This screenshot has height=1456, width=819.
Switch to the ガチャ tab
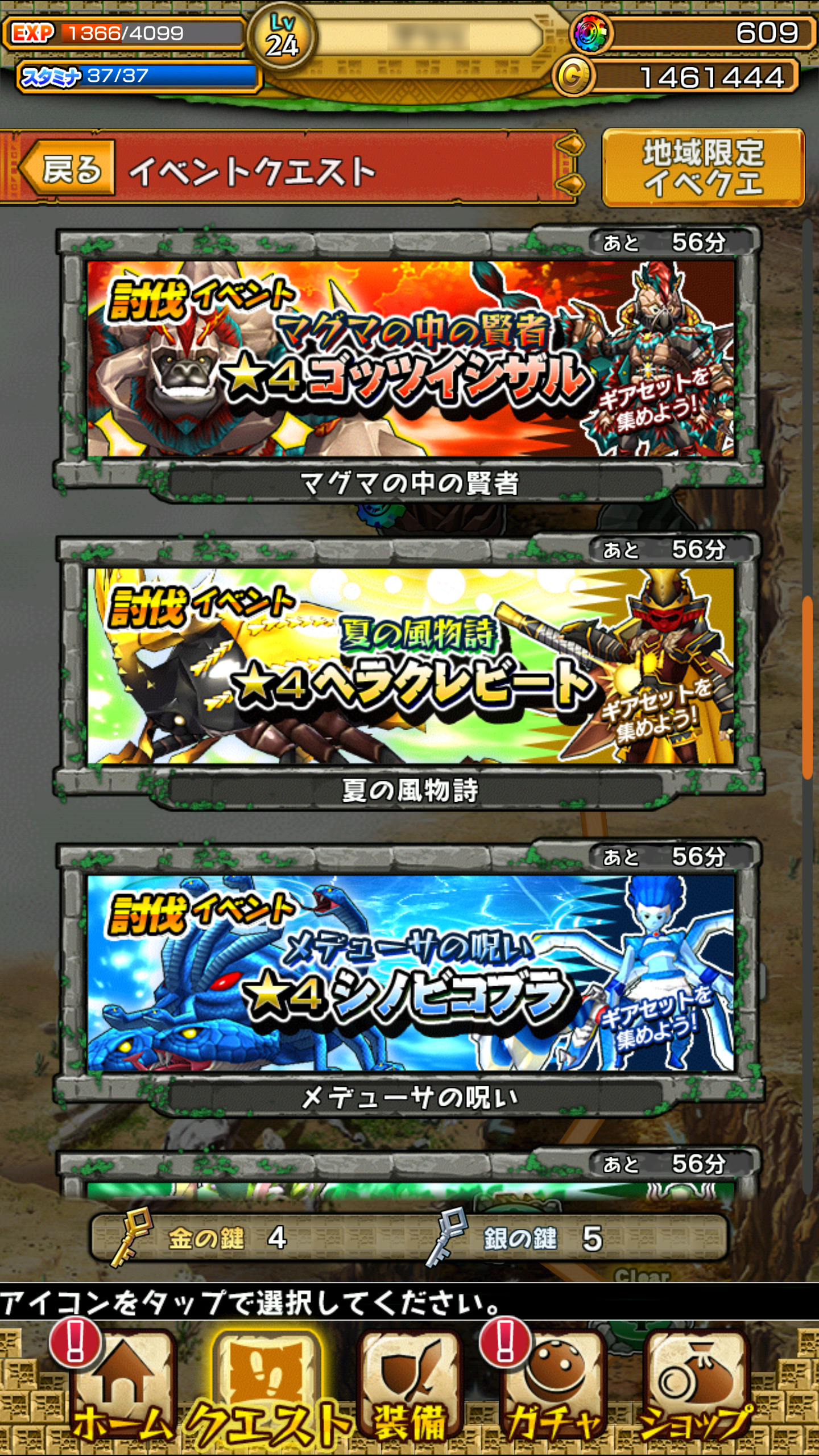(553, 1388)
